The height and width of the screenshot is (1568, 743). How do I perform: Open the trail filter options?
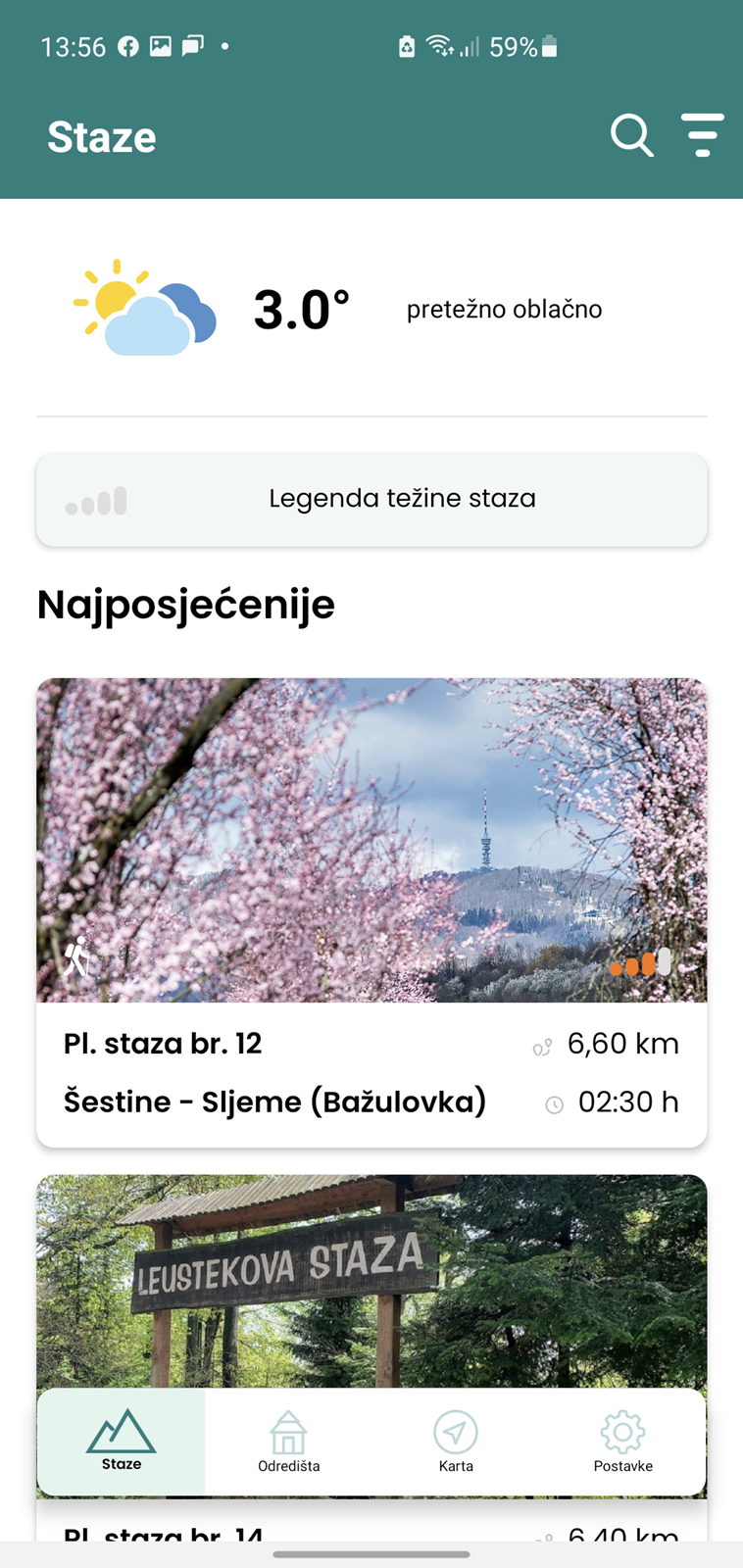pyautogui.click(x=702, y=135)
